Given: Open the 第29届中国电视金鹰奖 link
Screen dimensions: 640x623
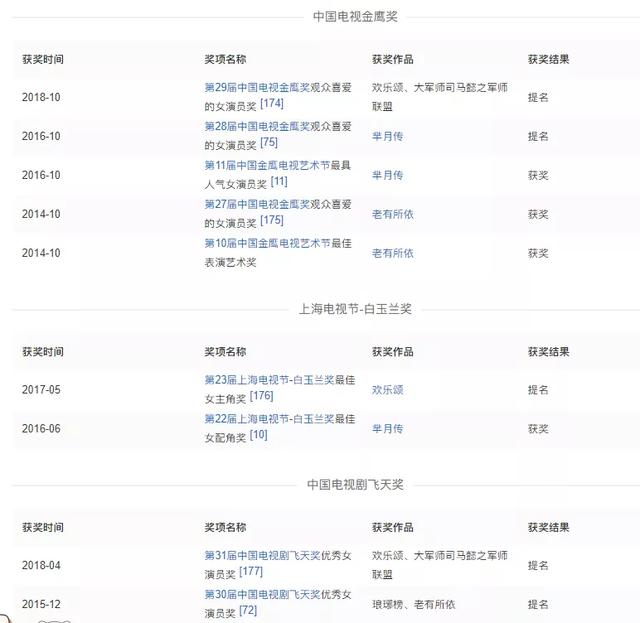Looking at the screenshot, I should [257, 87].
